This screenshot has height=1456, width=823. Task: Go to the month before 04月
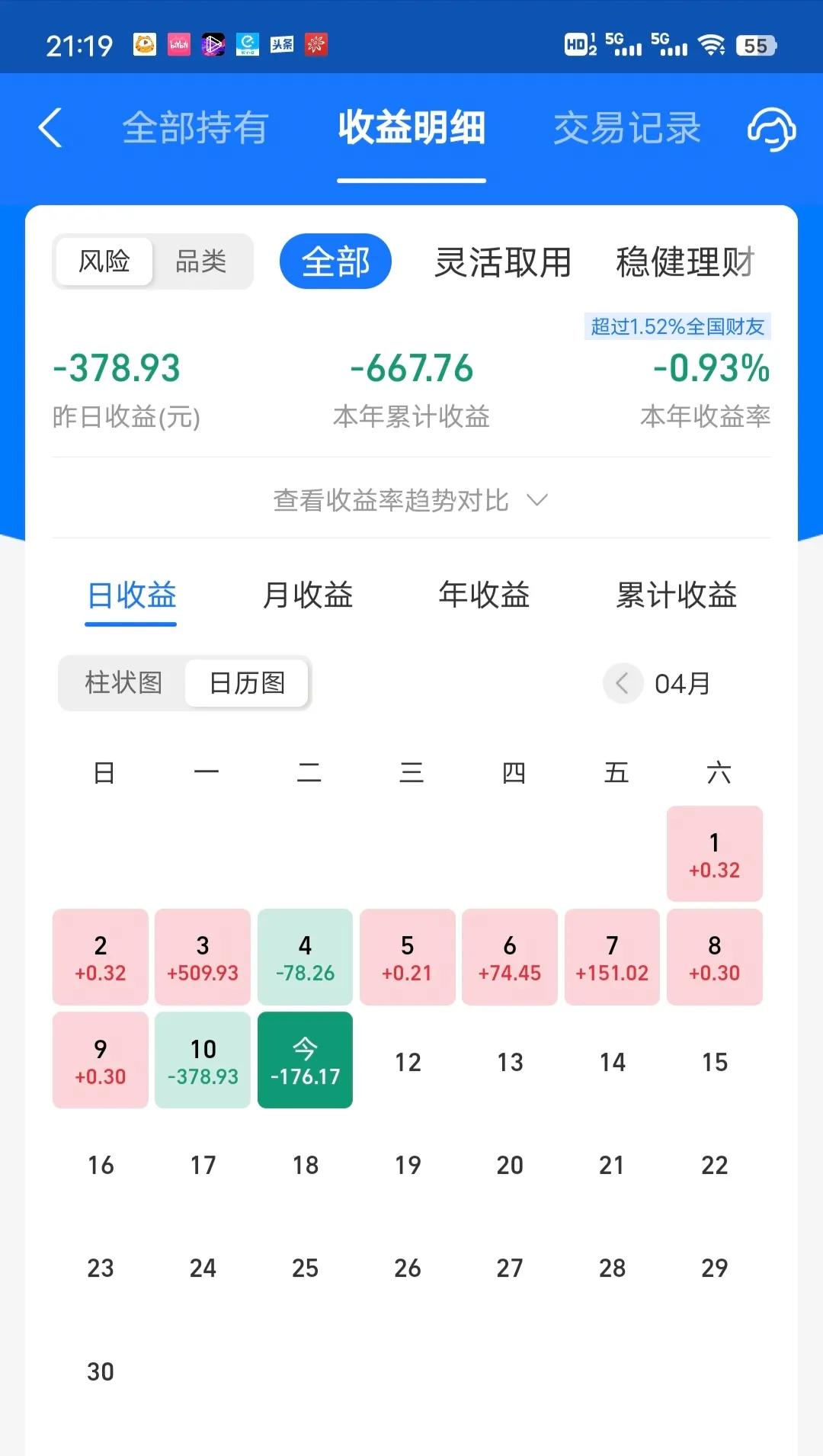click(x=623, y=683)
